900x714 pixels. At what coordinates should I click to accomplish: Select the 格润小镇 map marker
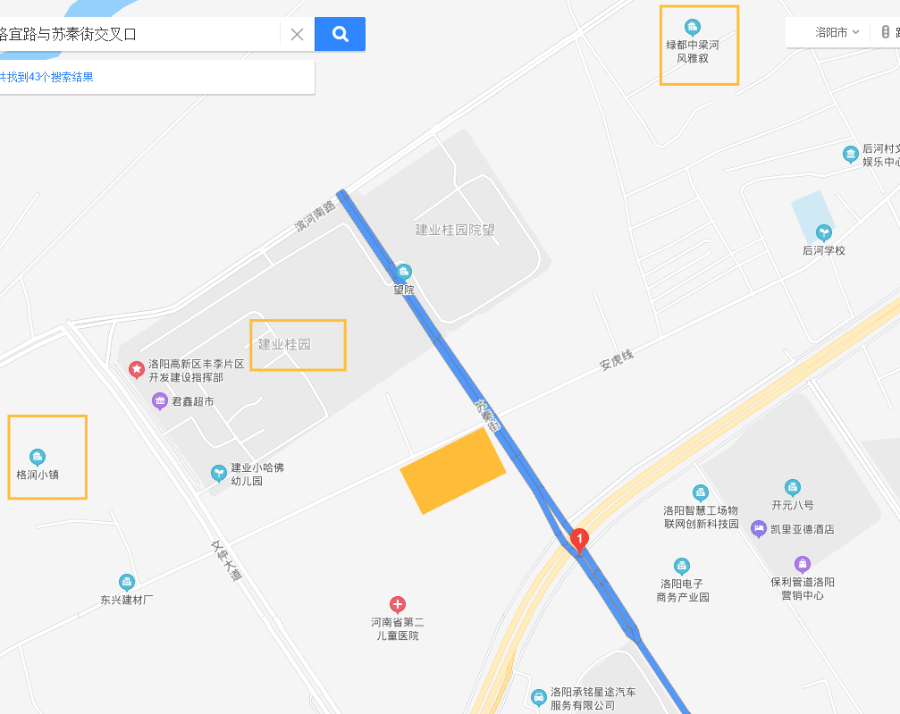click(x=38, y=457)
